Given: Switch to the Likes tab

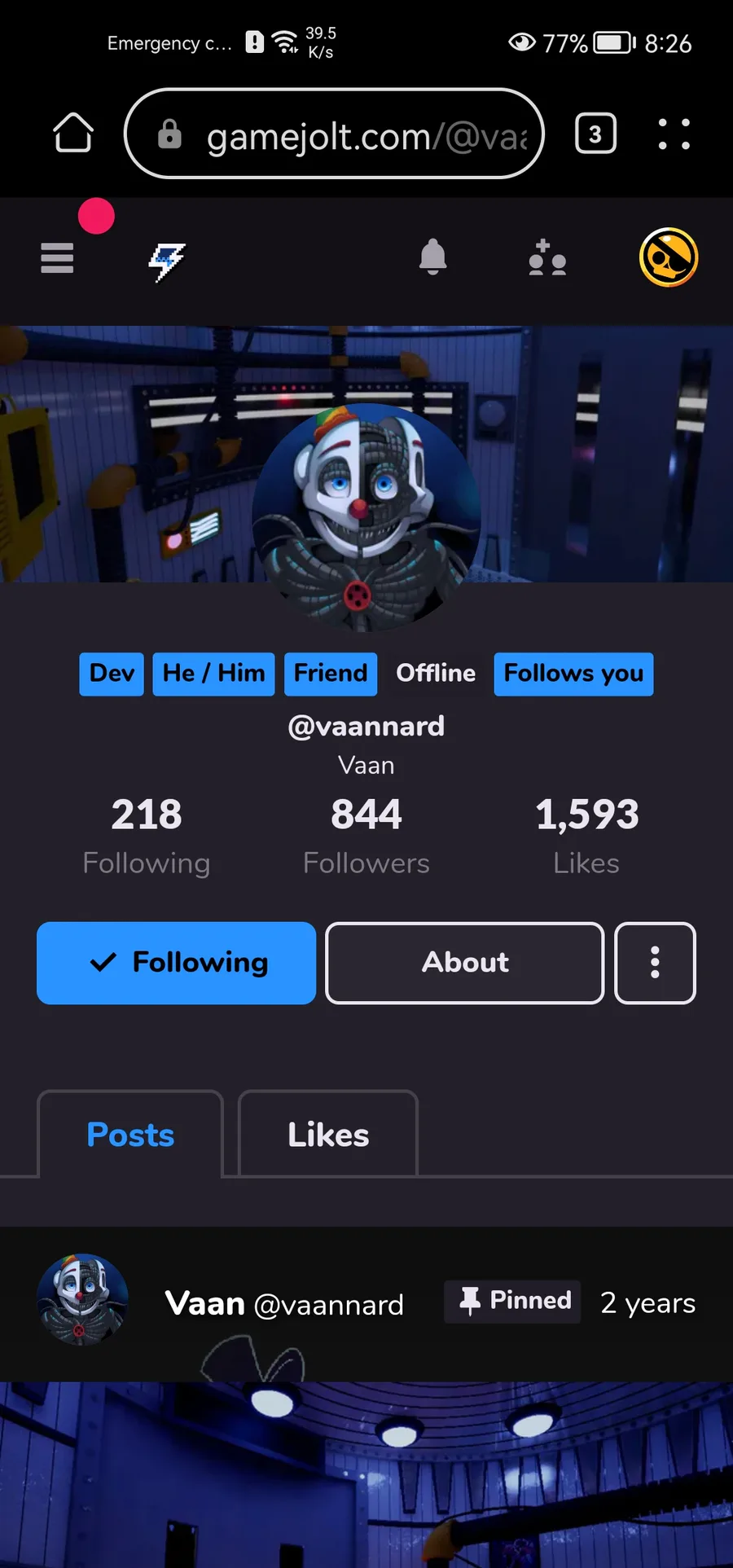Looking at the screenshot, I should (x=327, y=1135).
